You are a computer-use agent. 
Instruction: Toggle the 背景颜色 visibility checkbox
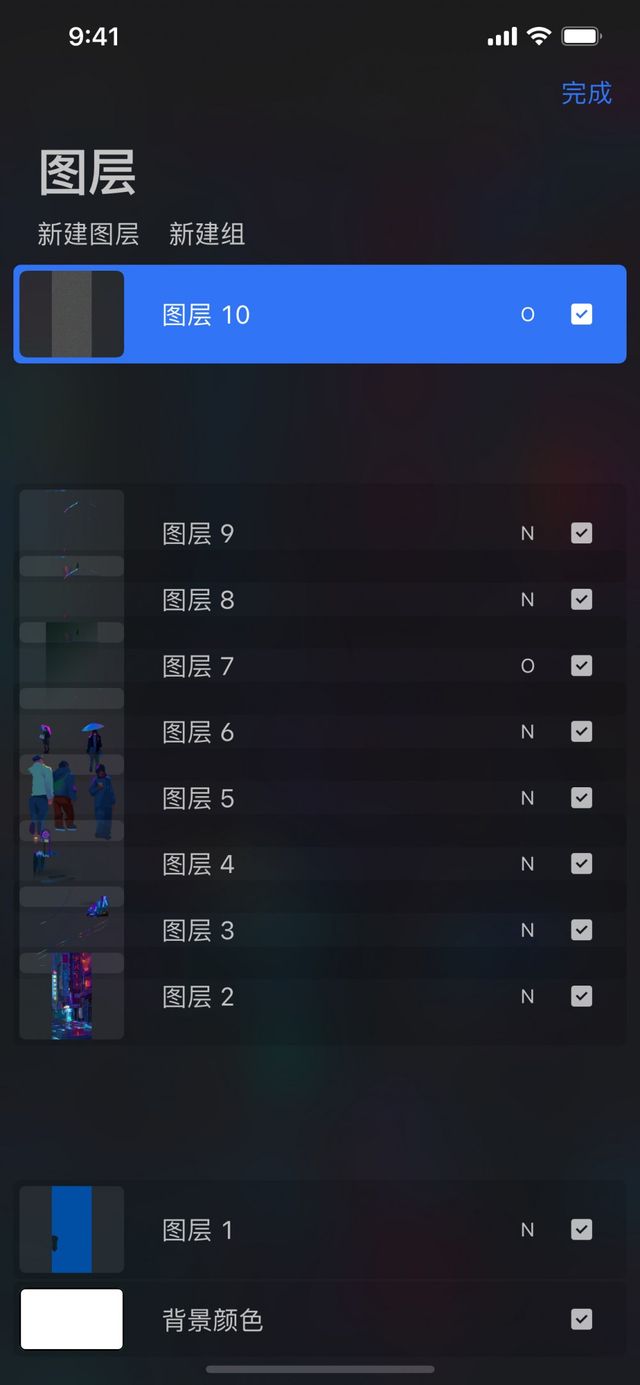coord(581,1320)
